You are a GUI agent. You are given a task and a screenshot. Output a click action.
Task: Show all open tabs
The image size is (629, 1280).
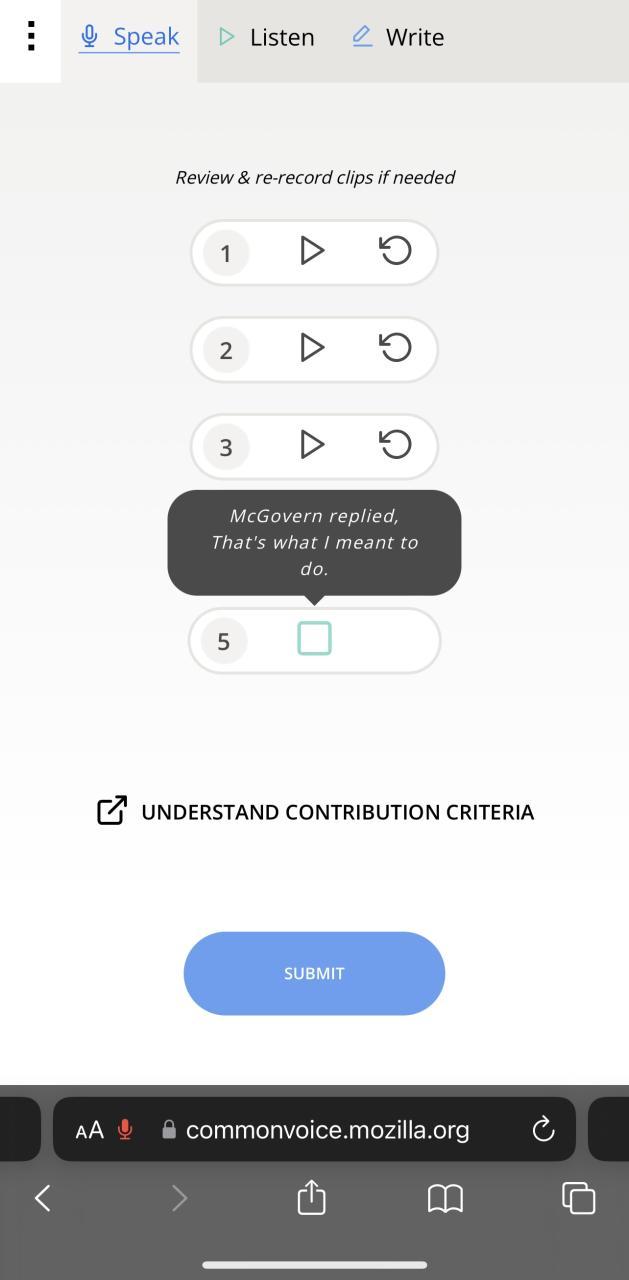[x=578, y=1197]
